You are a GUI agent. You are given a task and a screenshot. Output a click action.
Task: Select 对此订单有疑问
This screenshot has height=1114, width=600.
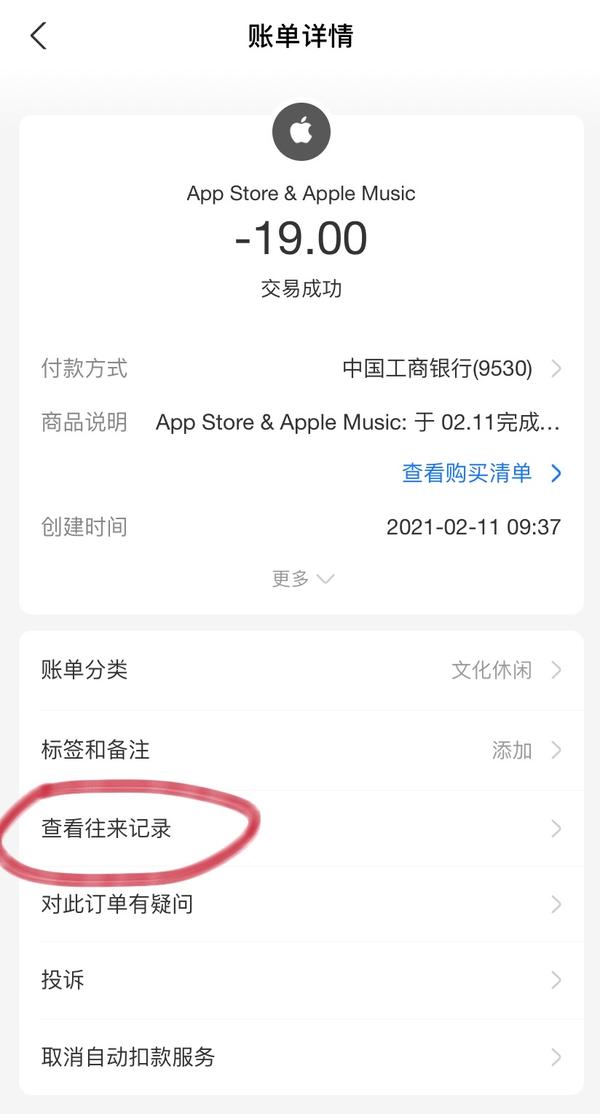click(x=300, y=905)
